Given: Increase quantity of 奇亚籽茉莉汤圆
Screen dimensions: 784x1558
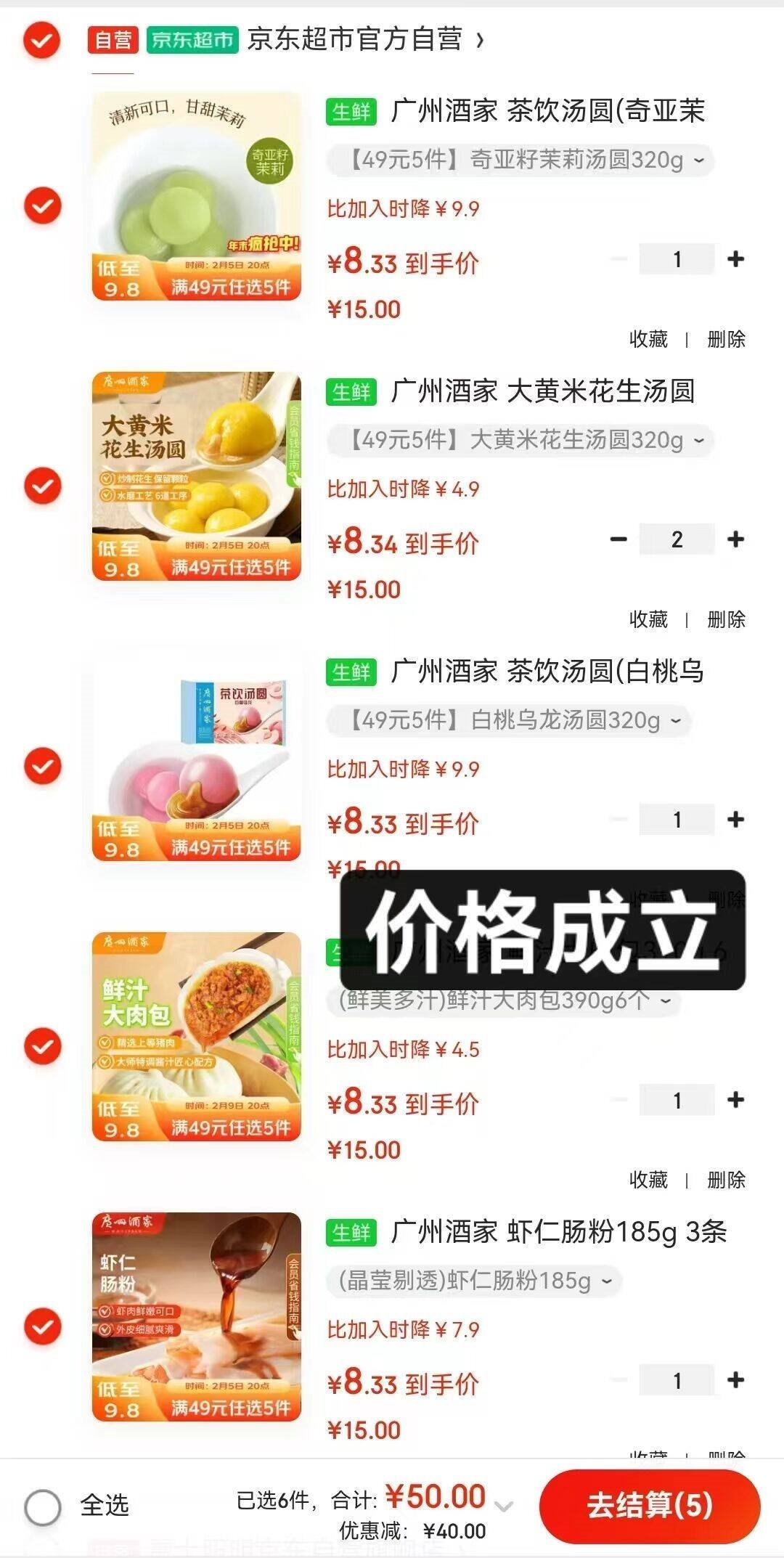Looking at the screenshot, I should pyautogui.click(x=735, y=259).
